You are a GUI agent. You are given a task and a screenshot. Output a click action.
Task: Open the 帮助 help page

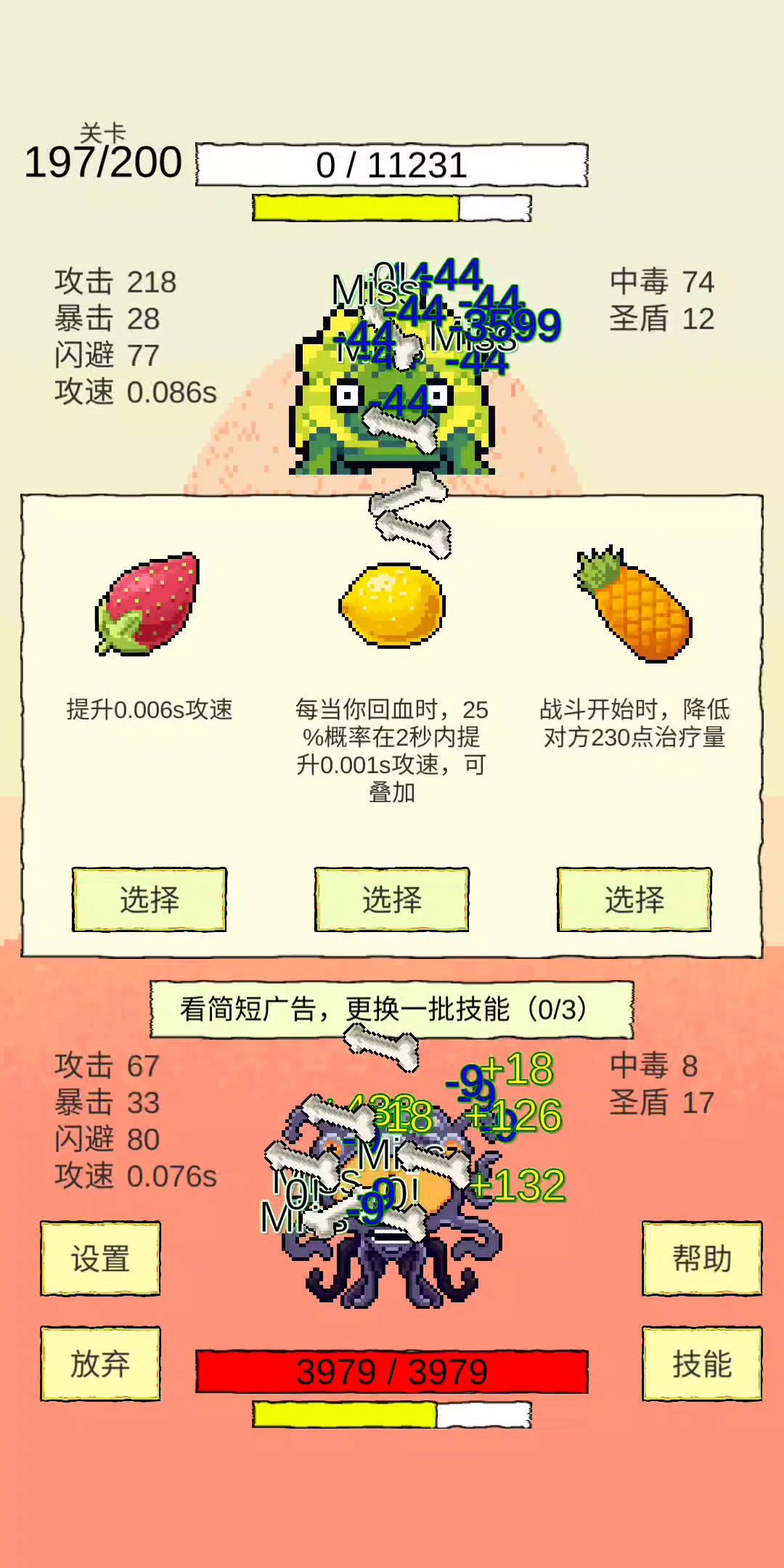point(701,1258)
